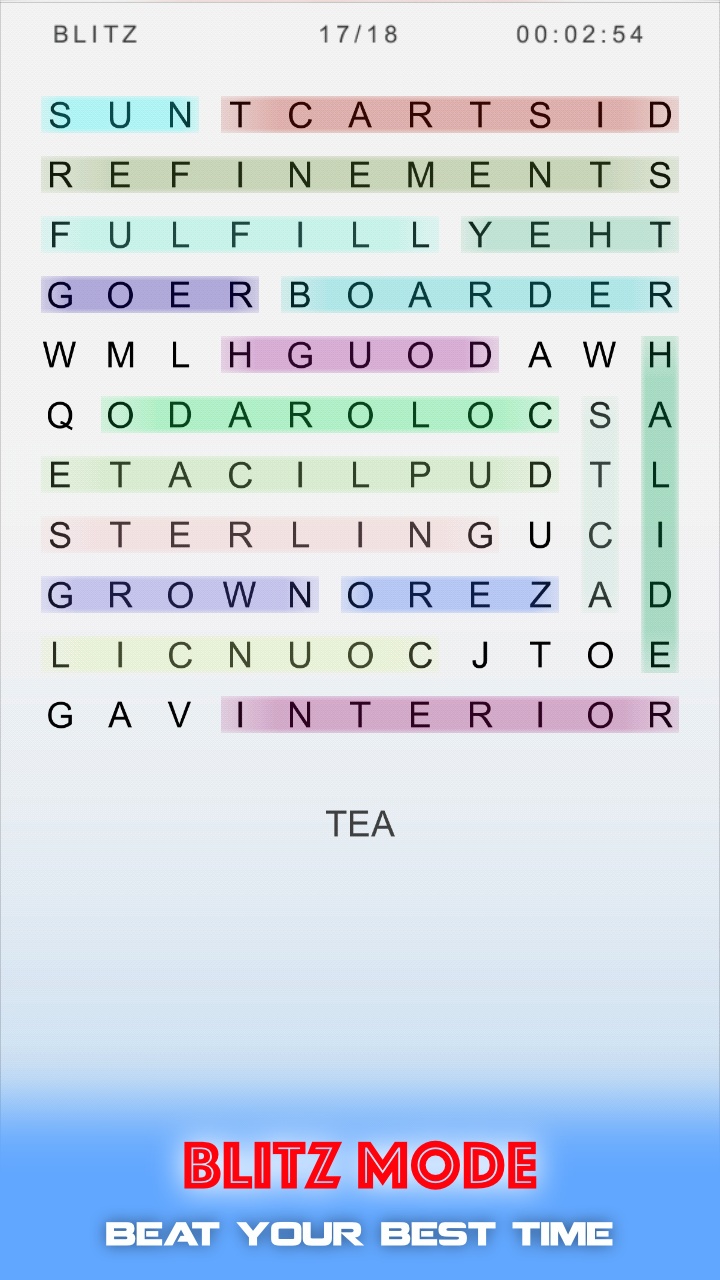Screen dimensions: 720x1280
Task: Tap the letter A completing TEA
Action: click(540, 355)
